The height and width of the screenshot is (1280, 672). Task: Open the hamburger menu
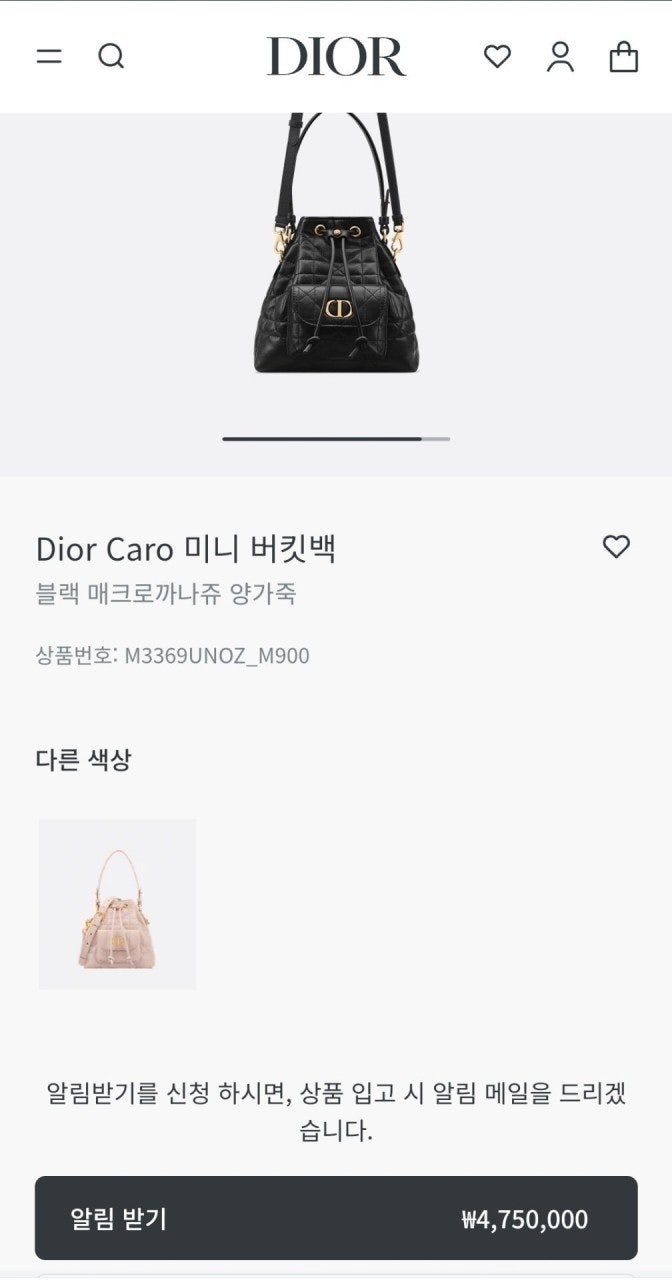click(49, 56)
